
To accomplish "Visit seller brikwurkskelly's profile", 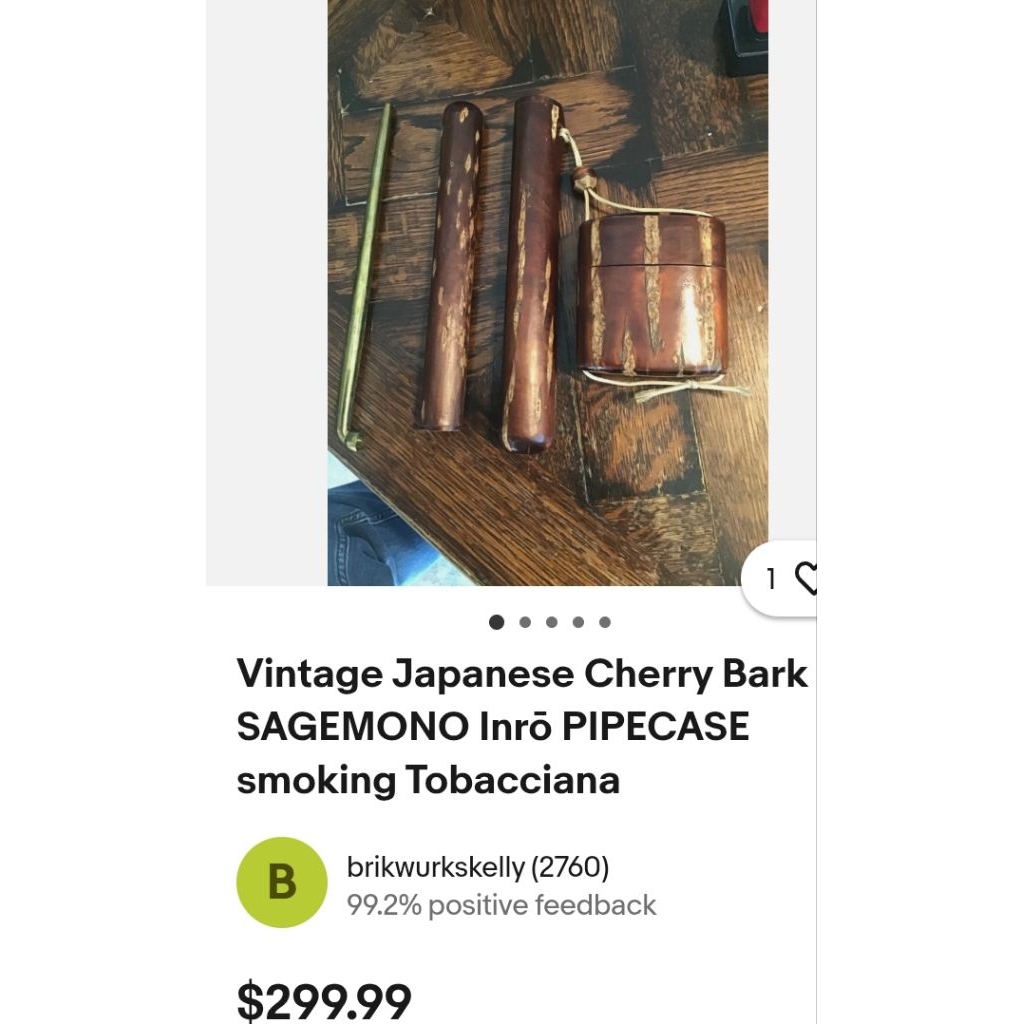I will [477, 867].
